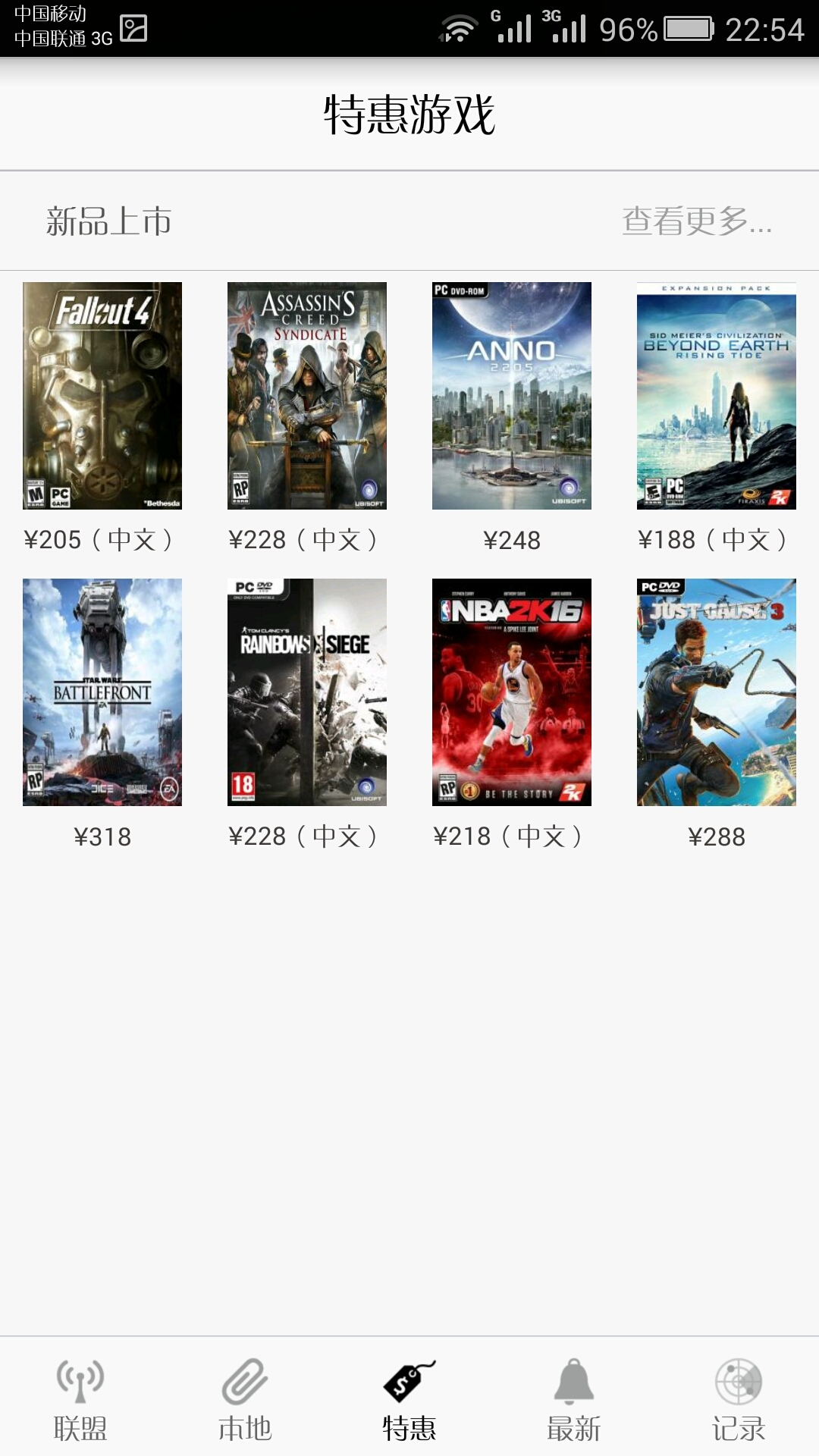
Task: Switch to the 本地 tab
Action: click(x=244, y=1399)
